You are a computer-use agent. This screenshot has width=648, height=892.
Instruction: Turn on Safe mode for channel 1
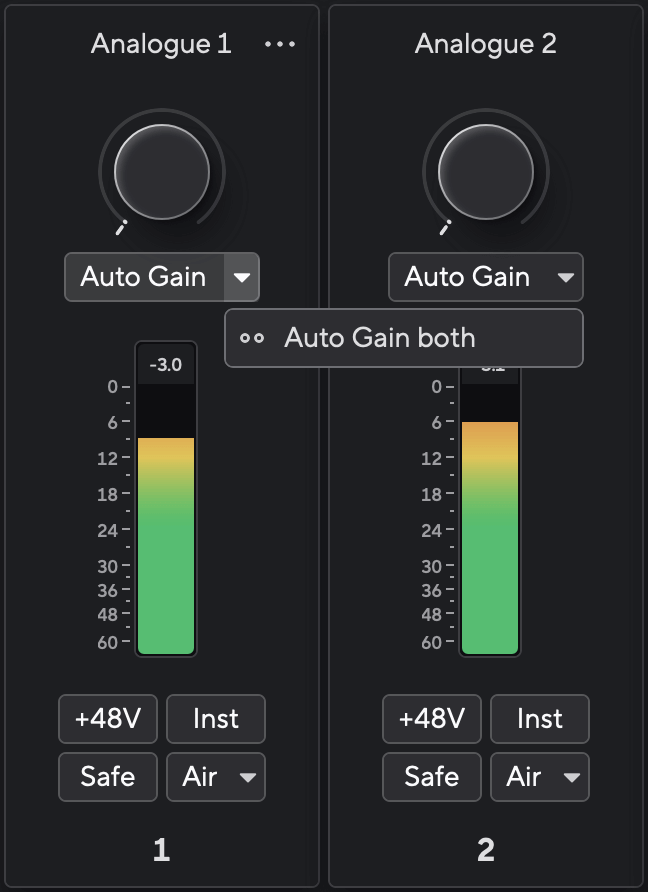pos(108,777)
